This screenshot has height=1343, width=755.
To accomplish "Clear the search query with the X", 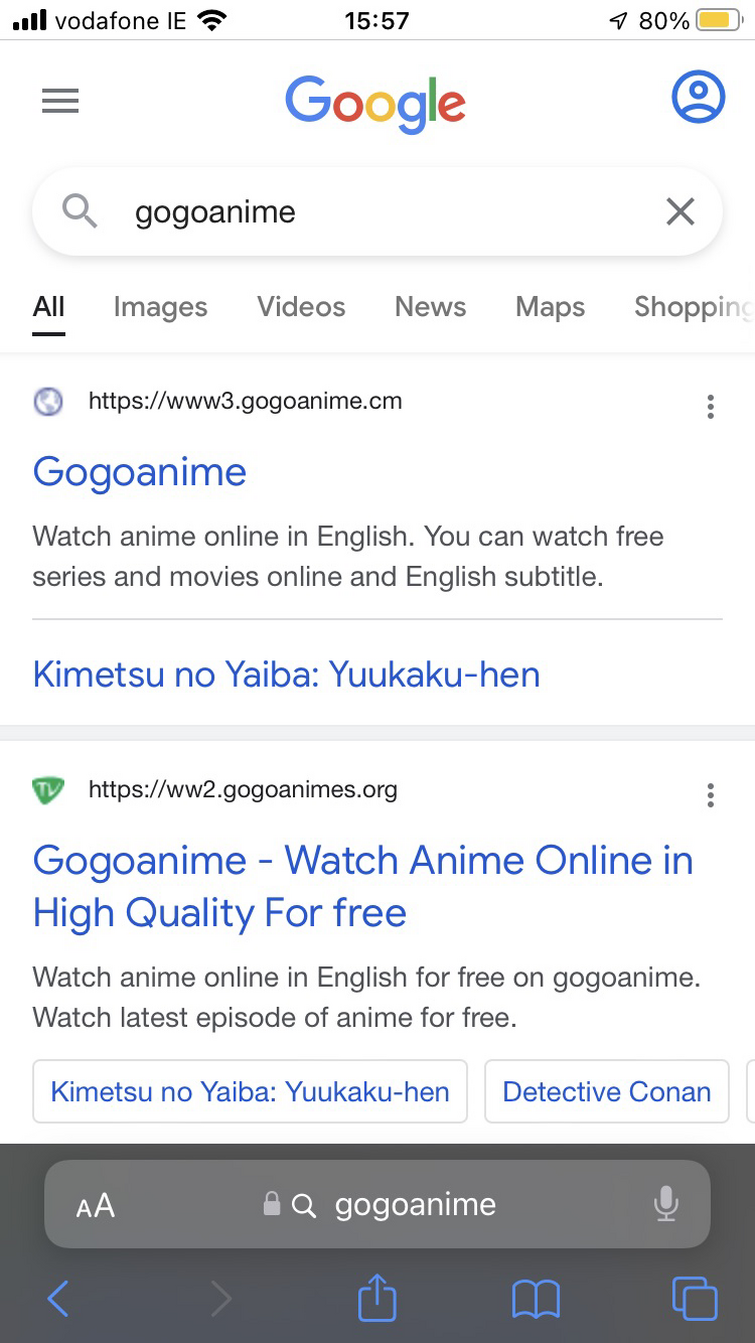I will tap(680, 211).
